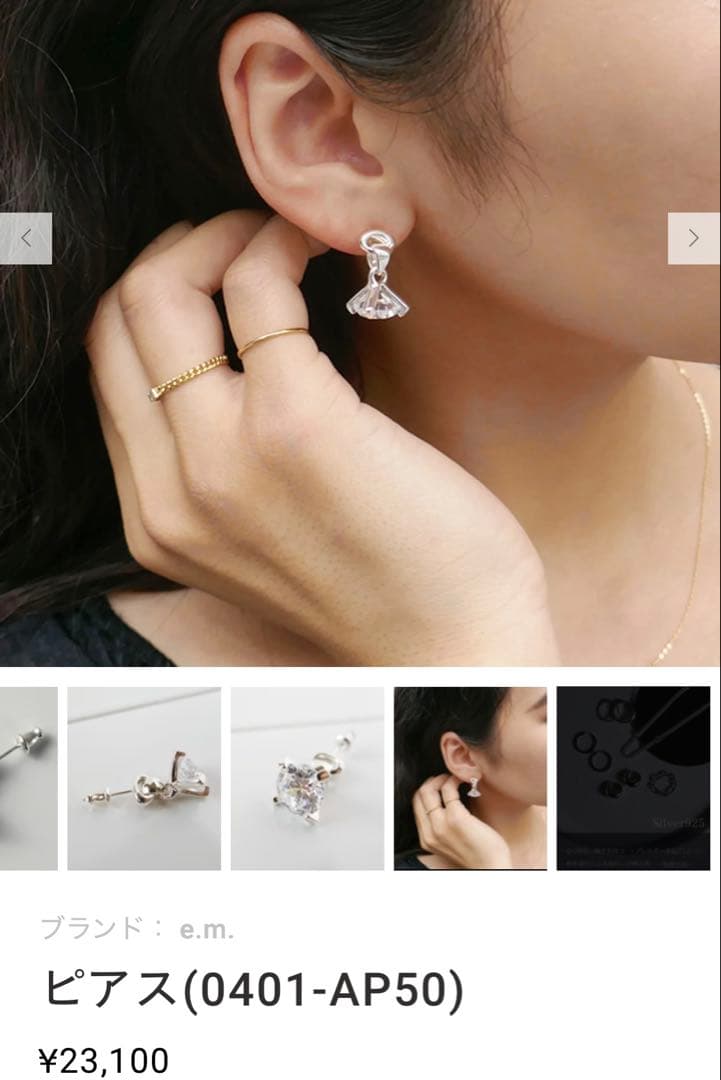
Task: Show the previous product photo
Action: (26, 239)
